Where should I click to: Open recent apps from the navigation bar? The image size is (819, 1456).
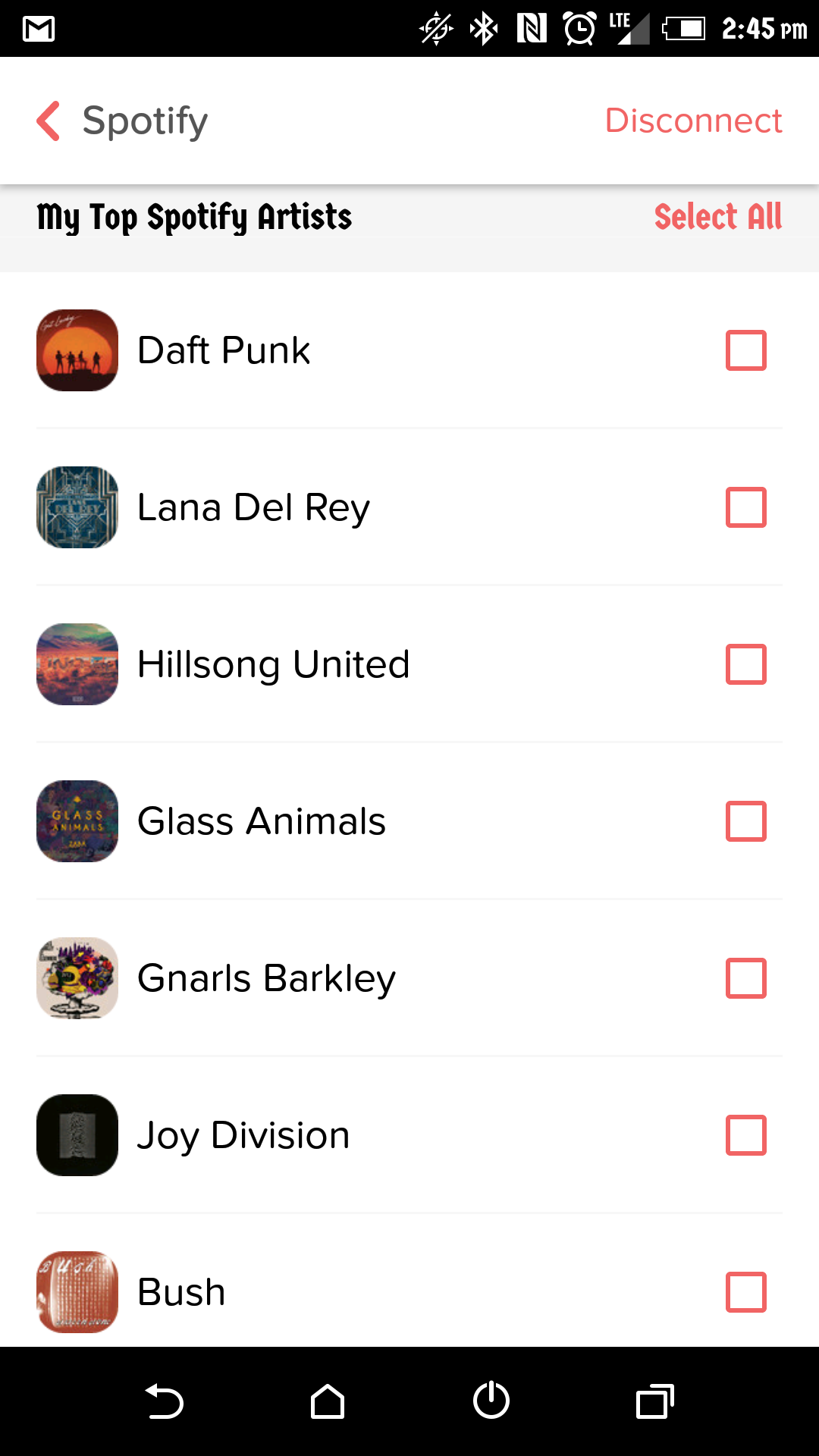(655, 1401)
